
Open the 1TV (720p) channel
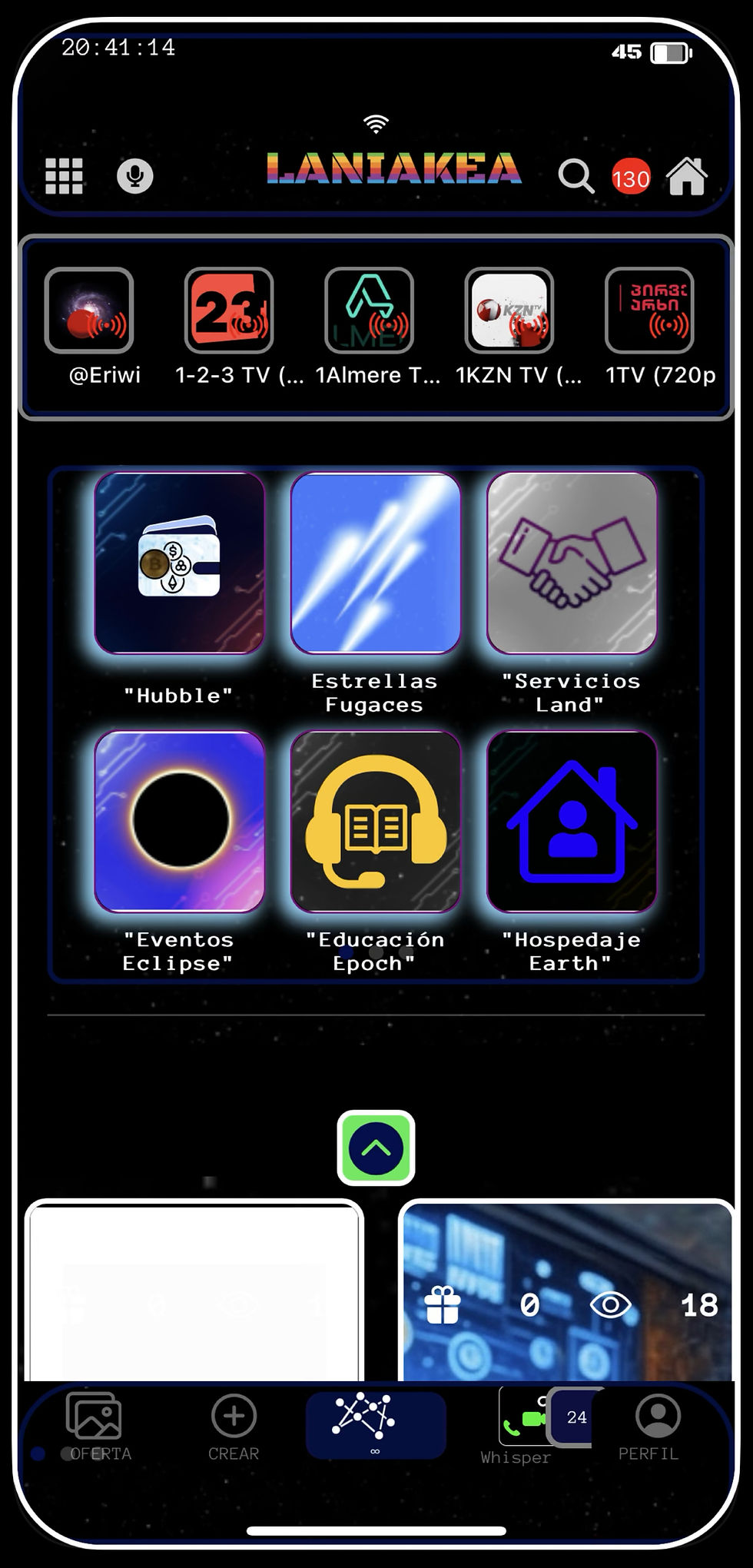pos(649,311)
